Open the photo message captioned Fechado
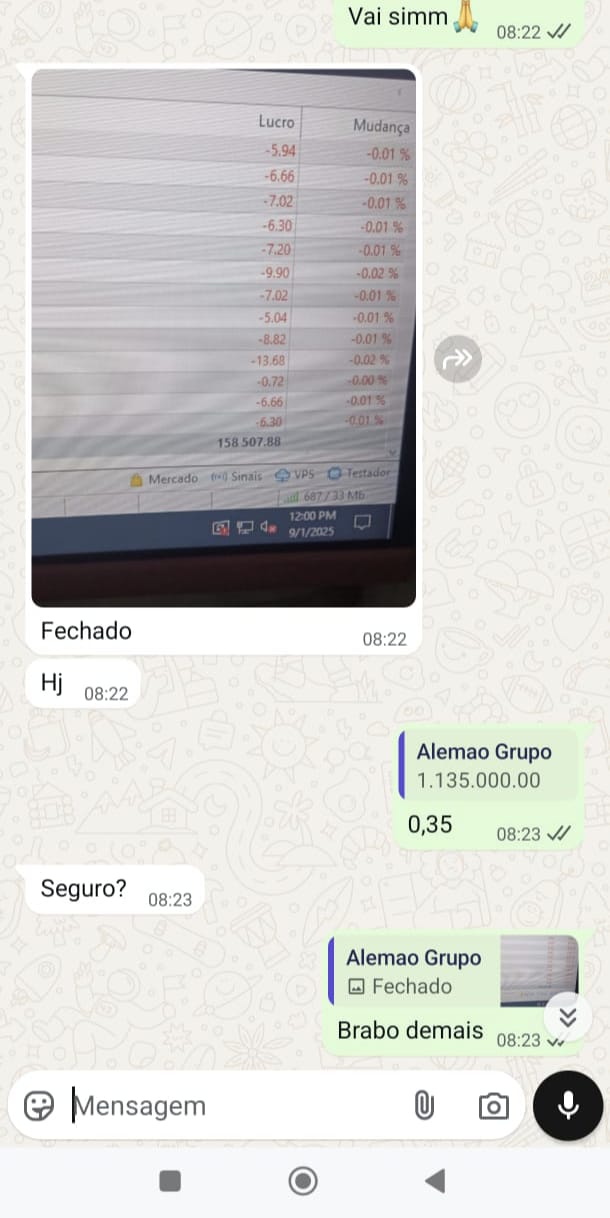The width and height of the screenshot is (610, 1218). coord(223,338)
